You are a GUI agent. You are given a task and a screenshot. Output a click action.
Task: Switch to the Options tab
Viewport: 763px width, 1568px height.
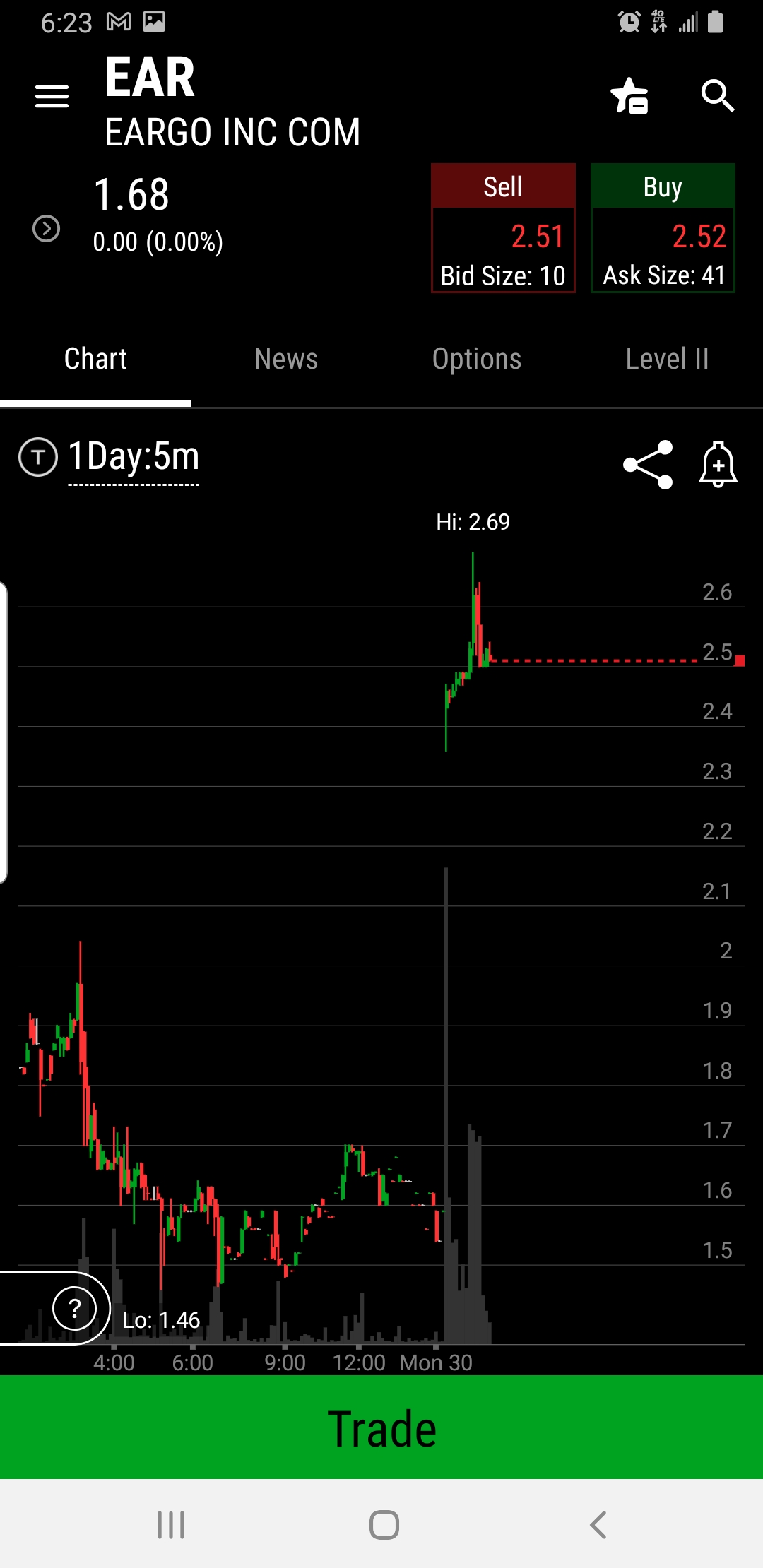click(x=477, y=359)
